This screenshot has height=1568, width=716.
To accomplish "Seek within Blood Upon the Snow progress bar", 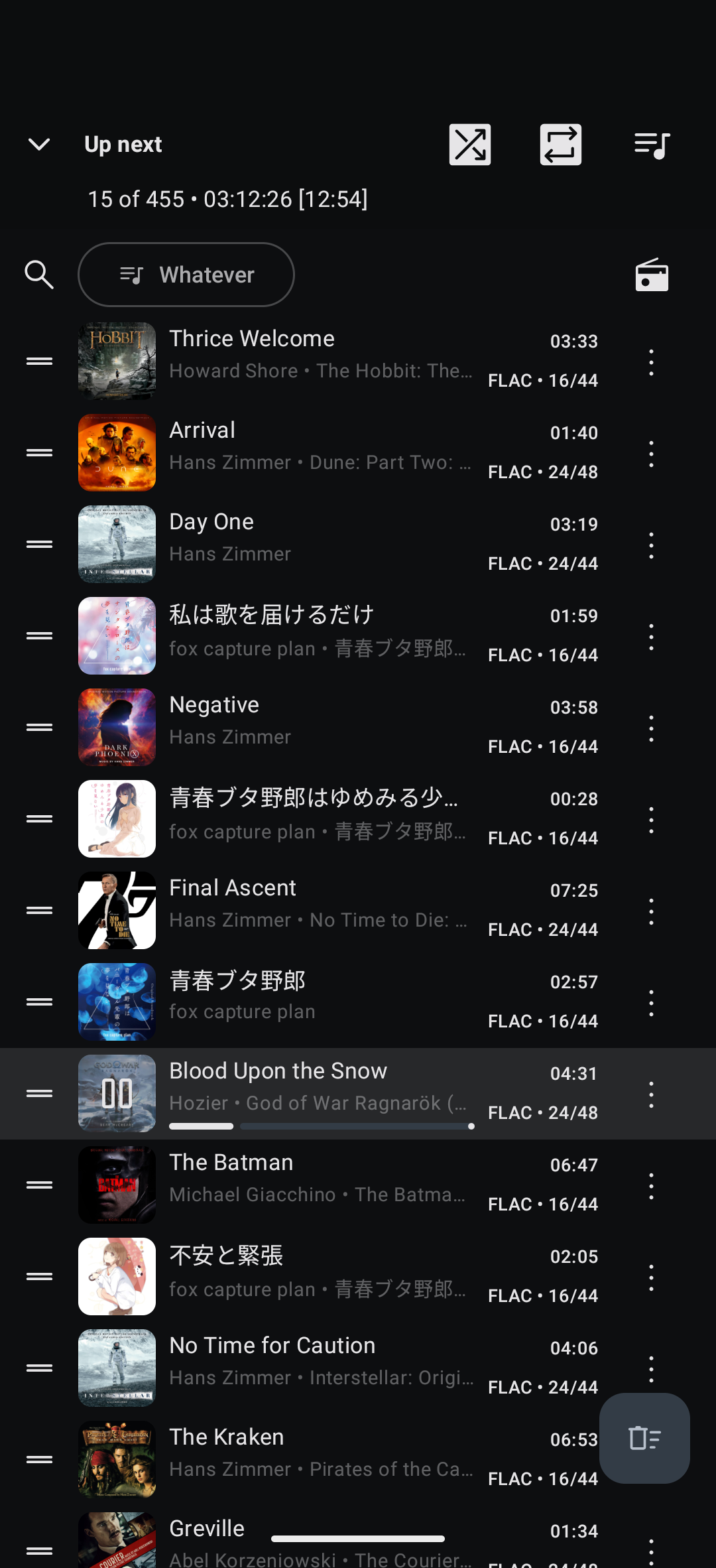I will (x=355, y=1126).
